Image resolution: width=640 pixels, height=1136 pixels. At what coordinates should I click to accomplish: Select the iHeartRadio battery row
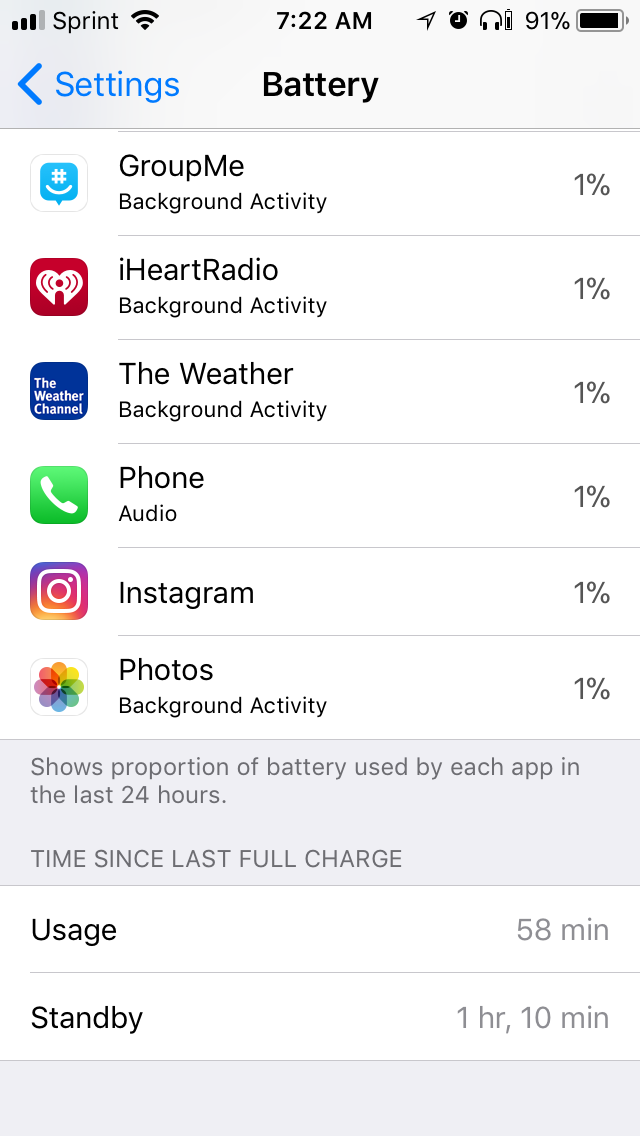[x=320, y=288]
